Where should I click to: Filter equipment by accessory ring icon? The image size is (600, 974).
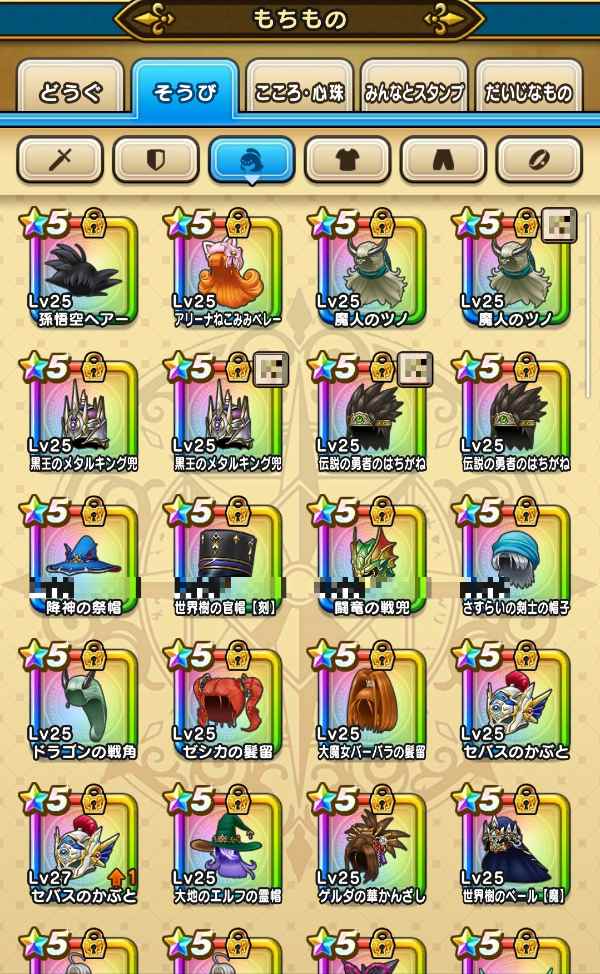(539, 160)
